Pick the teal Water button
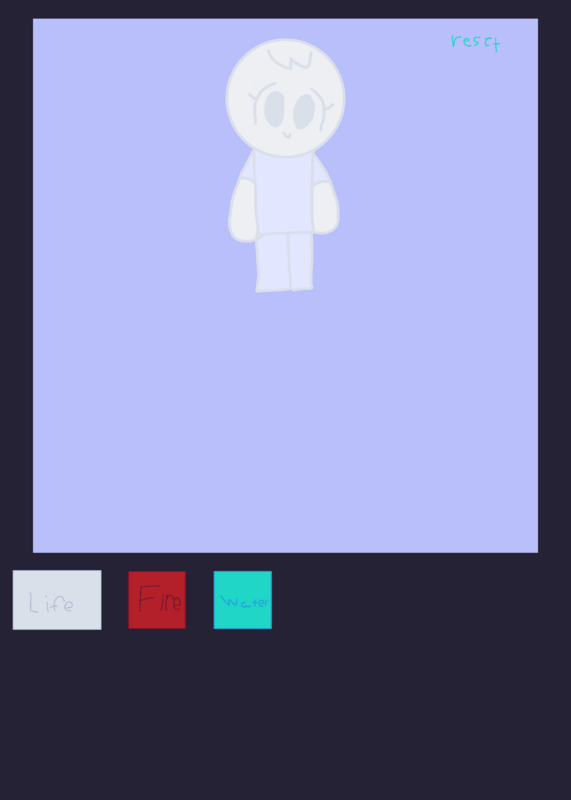Image resolution: width=571 pixels, height=800 pixels. pyautogui.click(x=243, y=600)
